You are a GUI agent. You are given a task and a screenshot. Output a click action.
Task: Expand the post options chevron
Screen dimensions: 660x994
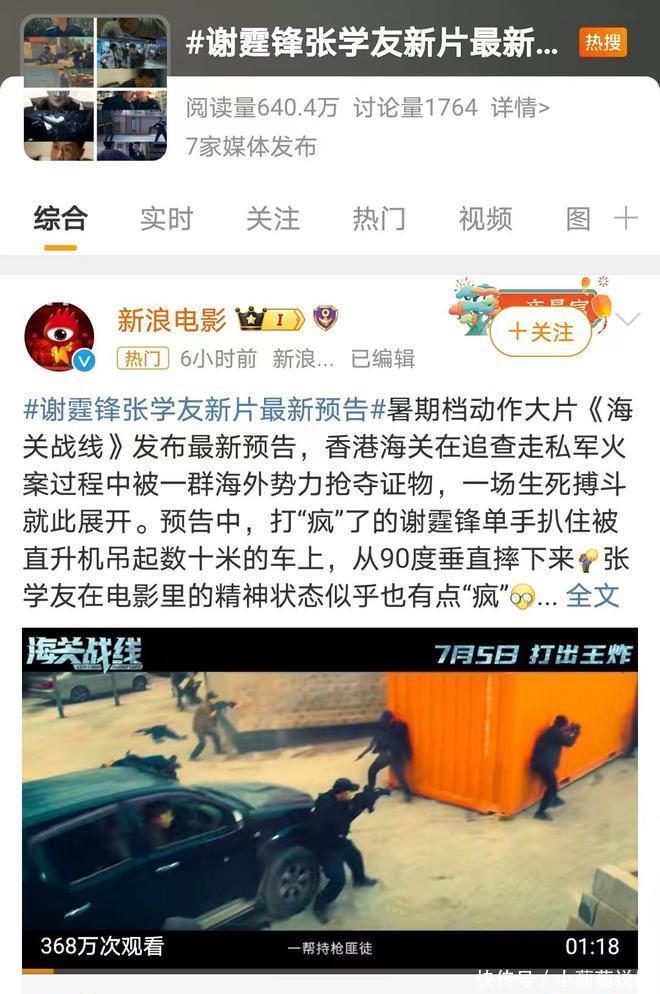[x=629, y=320]
